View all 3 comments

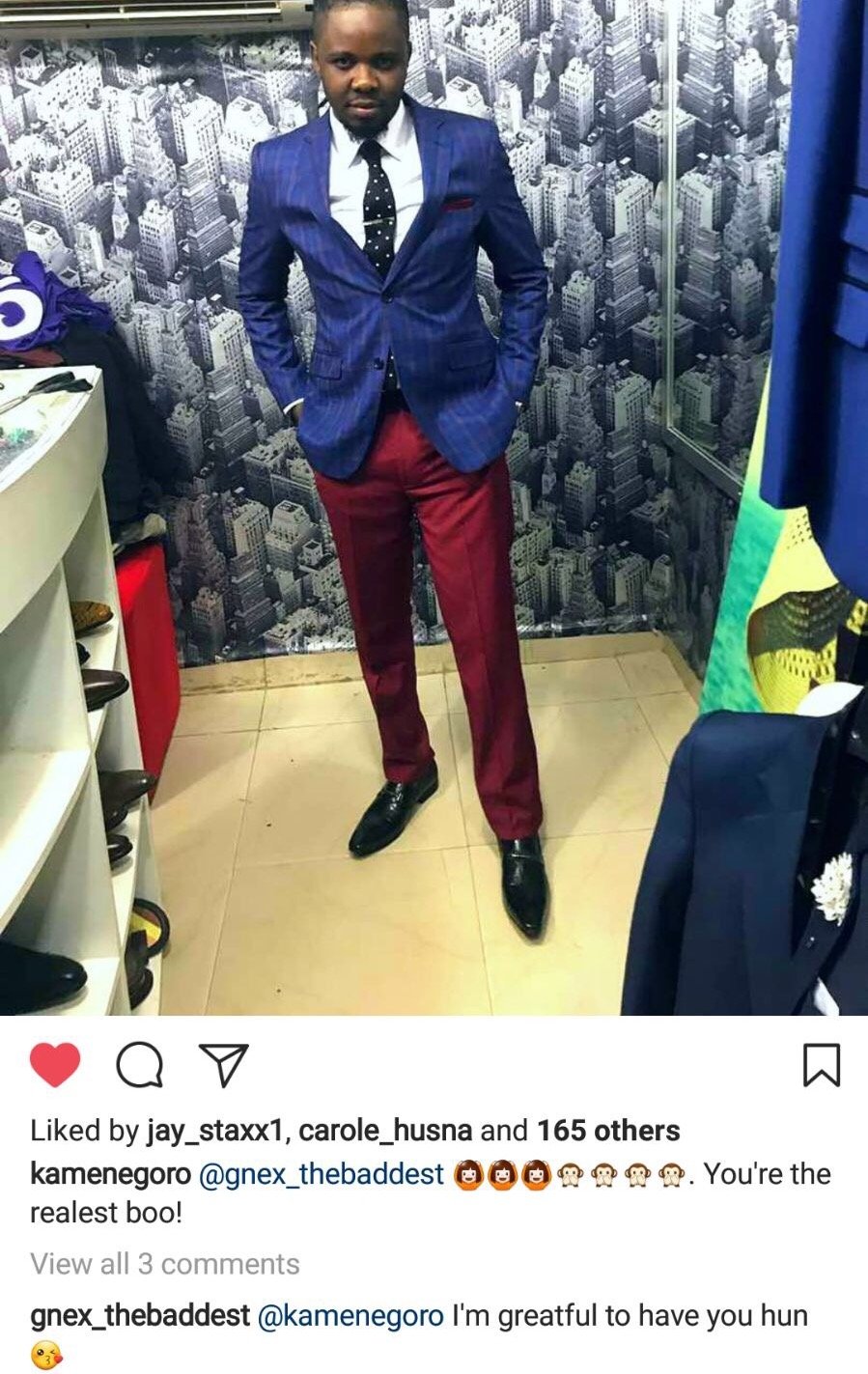coord(165,1264)
